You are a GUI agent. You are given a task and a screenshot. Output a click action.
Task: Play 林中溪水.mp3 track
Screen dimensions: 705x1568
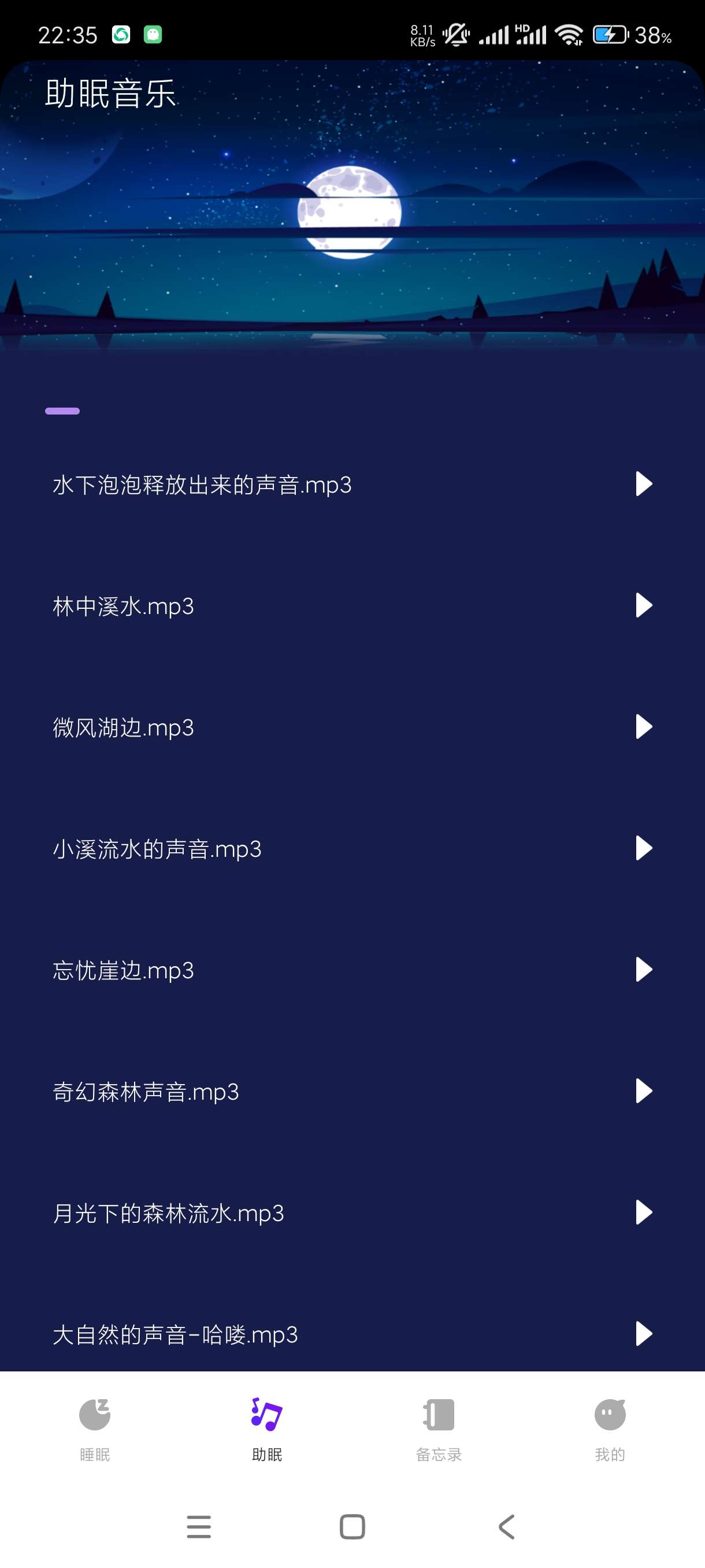click(x=643, y=605)
